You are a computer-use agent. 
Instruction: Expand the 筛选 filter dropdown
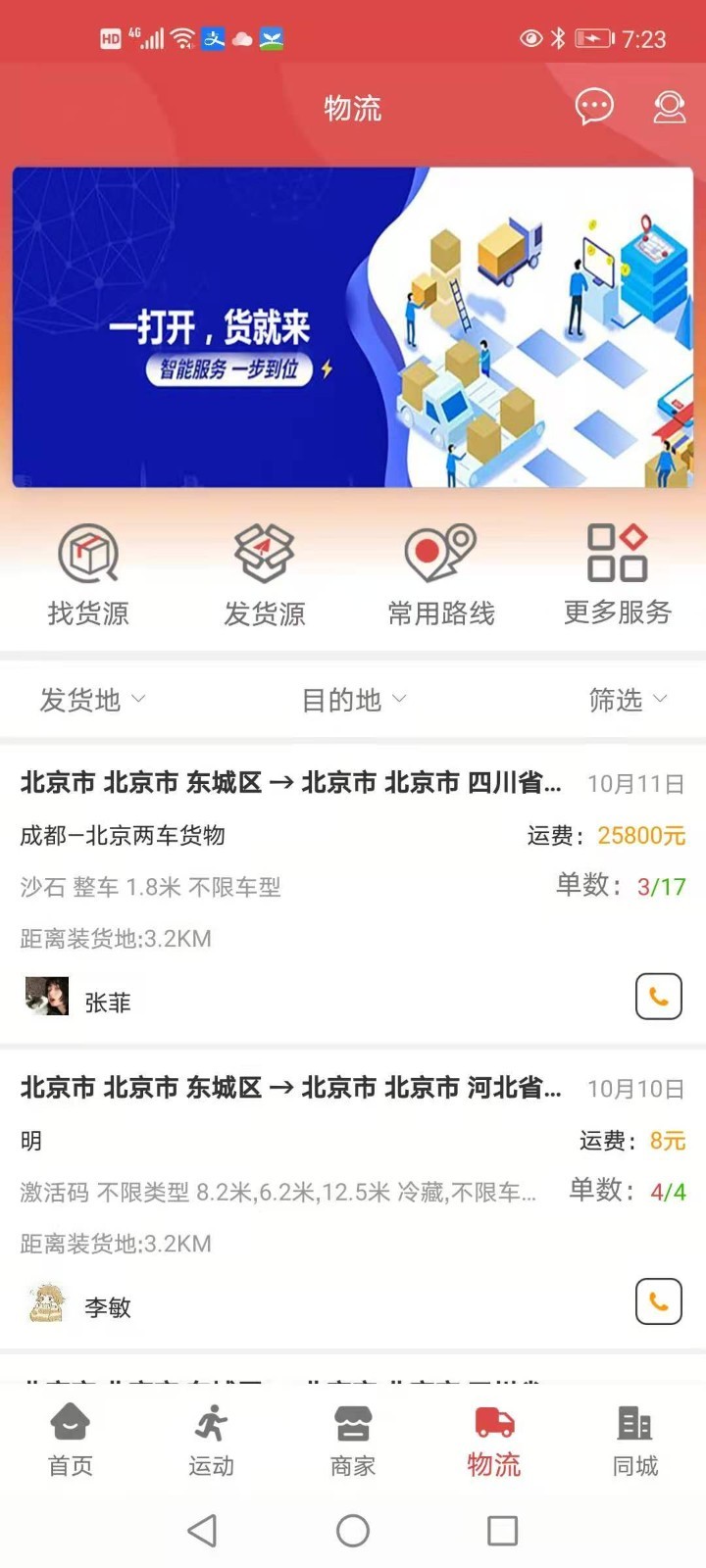coord(627,700)
